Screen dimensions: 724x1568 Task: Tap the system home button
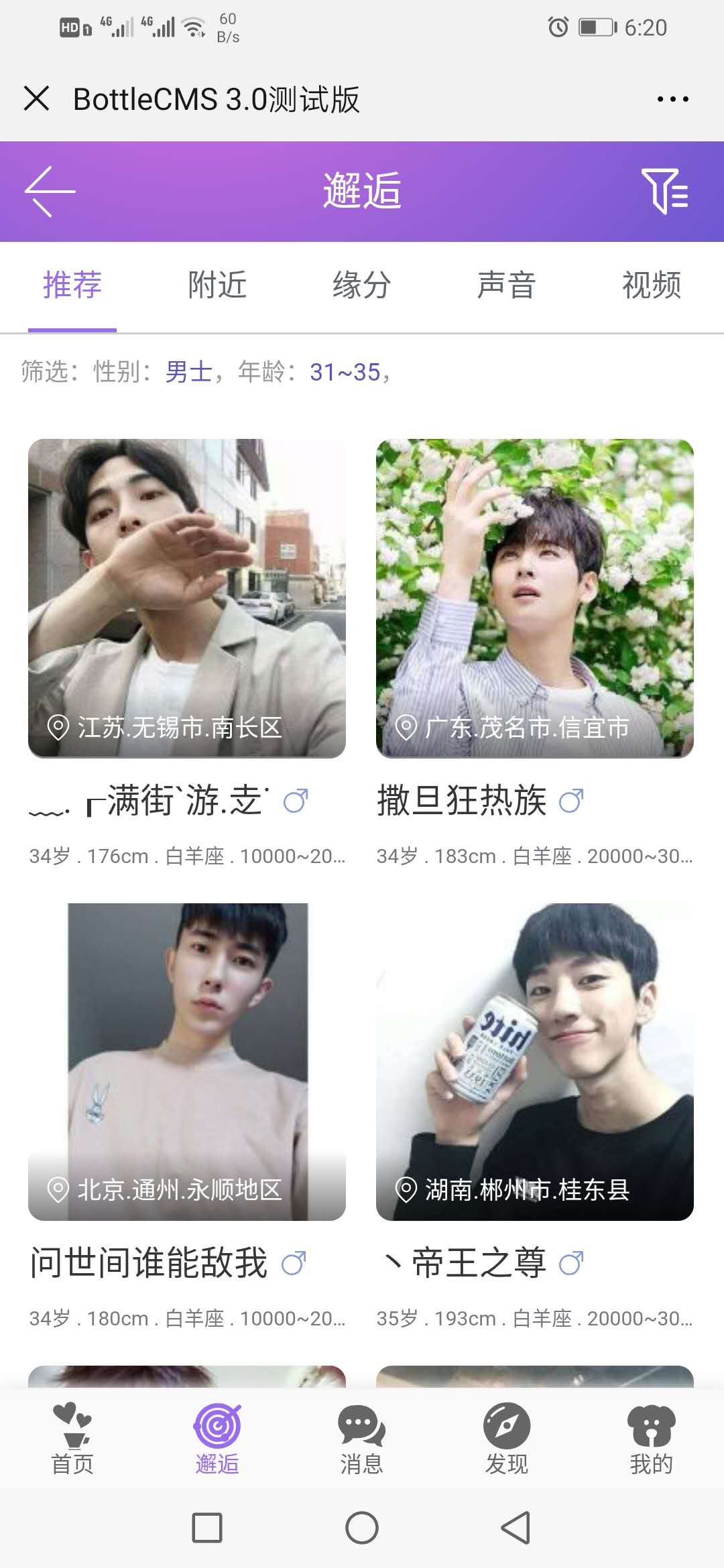click(x=362, y=1528)
